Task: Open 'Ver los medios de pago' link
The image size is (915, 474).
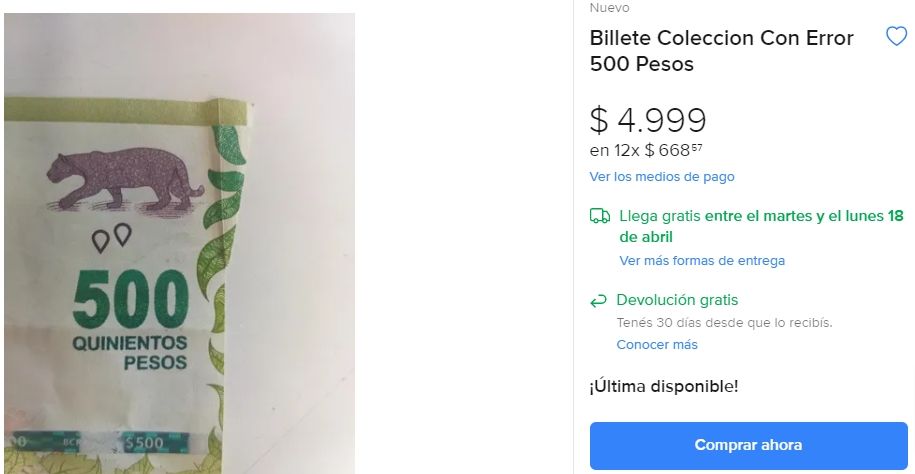Action: [661, 177]
